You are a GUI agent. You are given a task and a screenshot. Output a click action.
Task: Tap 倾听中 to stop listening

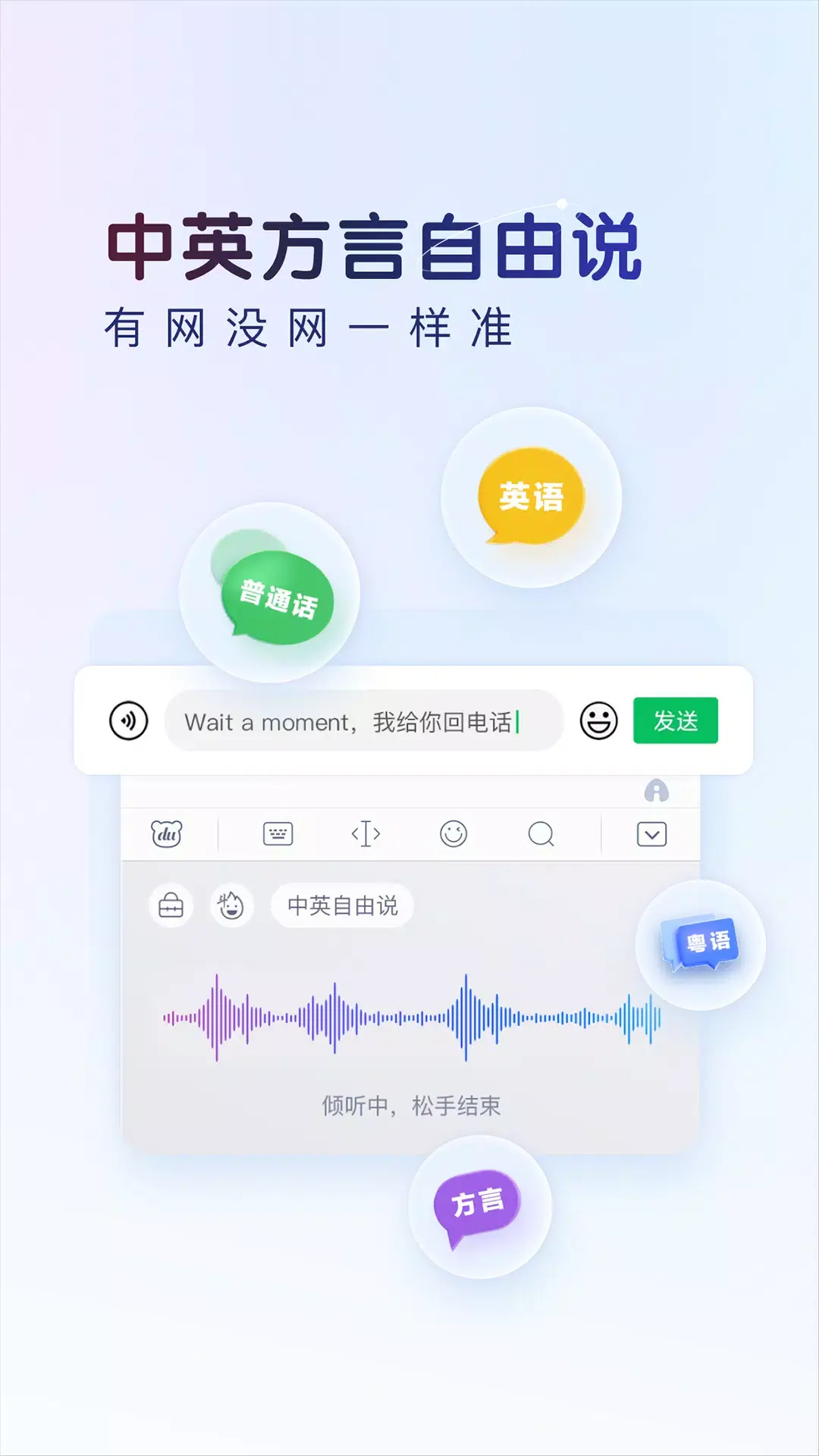pyautogui.click(x=409, y=1105)
